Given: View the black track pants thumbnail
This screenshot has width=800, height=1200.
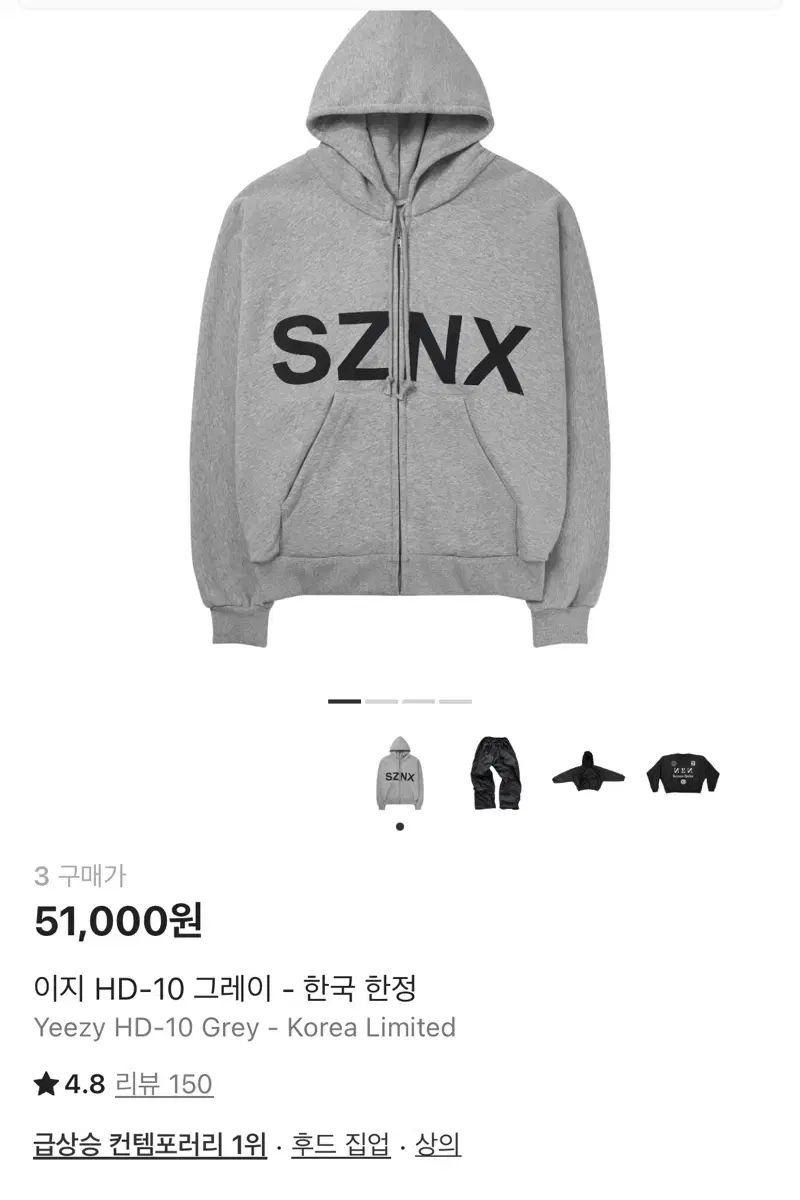Looking at the screenshot, I should (497, 775).
